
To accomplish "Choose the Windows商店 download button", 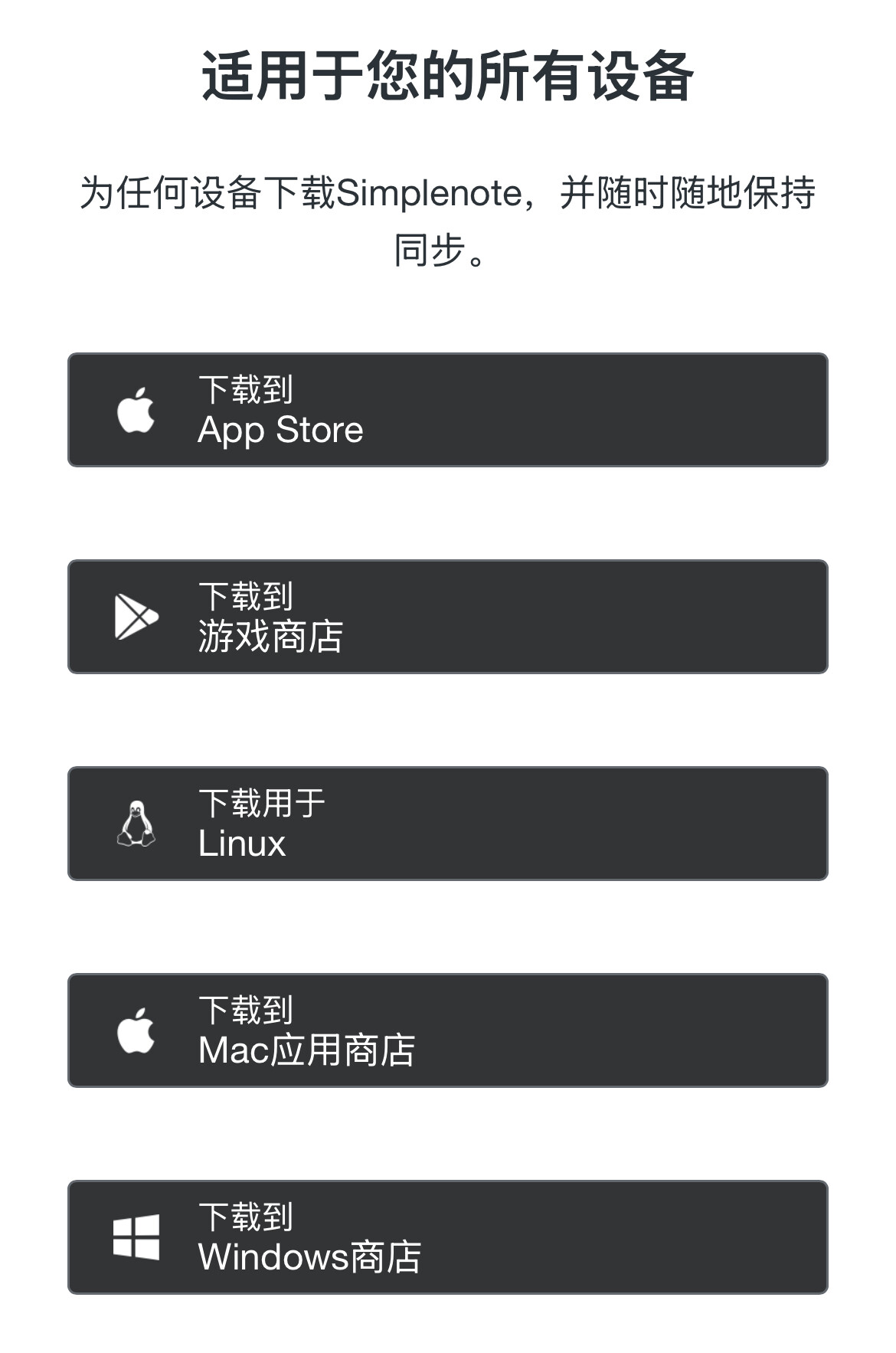I will [448, 1237].
